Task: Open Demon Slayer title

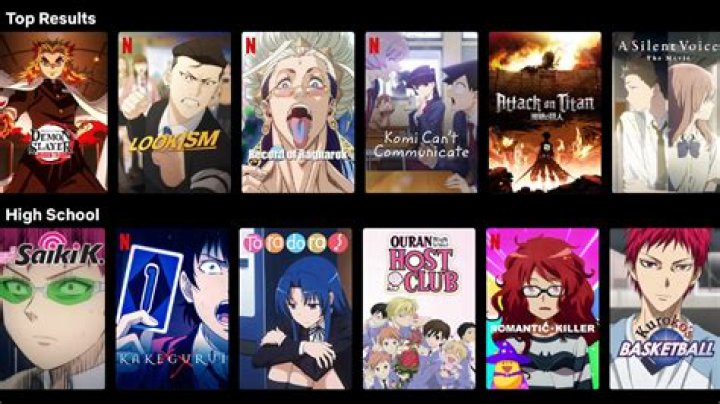Action: (52, 112)
